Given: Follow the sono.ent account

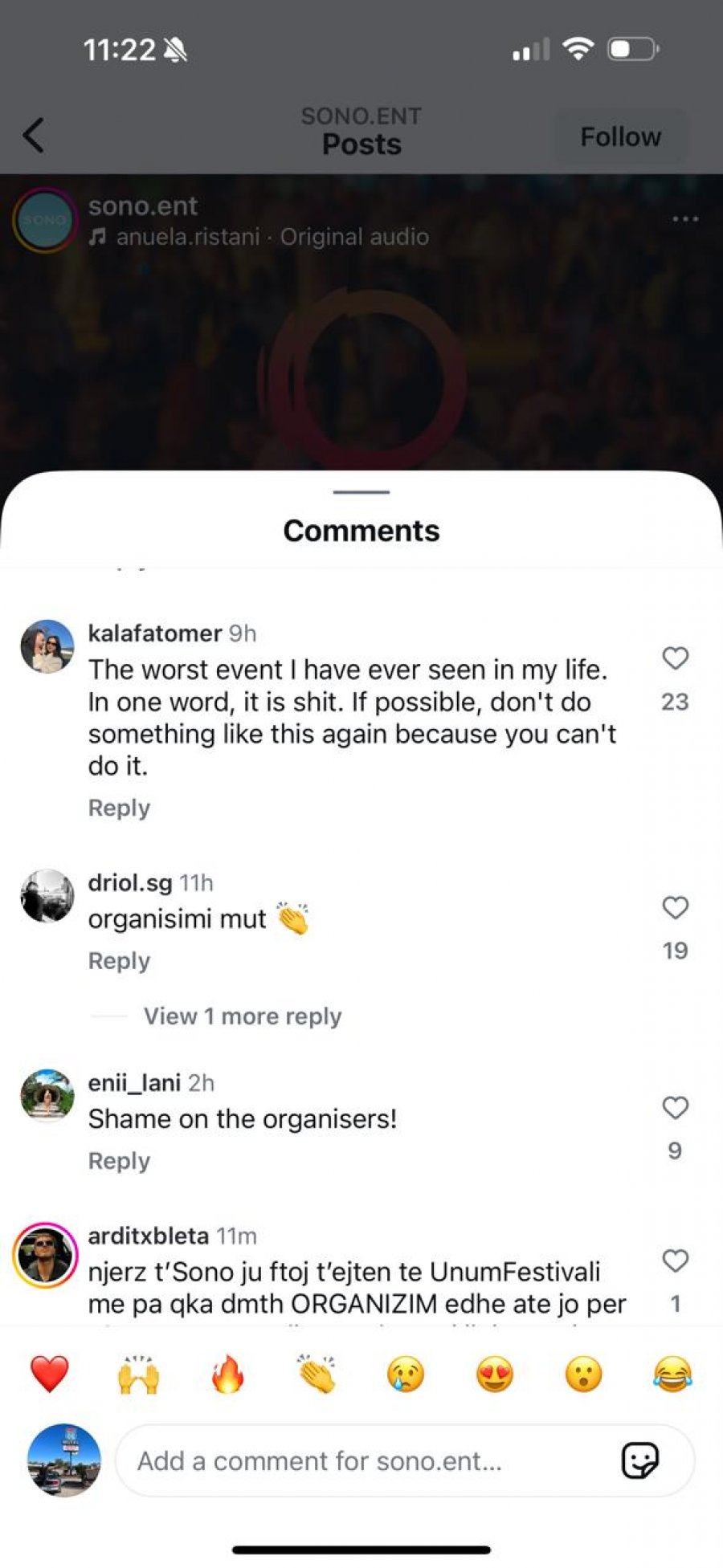Looking at the screenshot, I should click(620, 136).
